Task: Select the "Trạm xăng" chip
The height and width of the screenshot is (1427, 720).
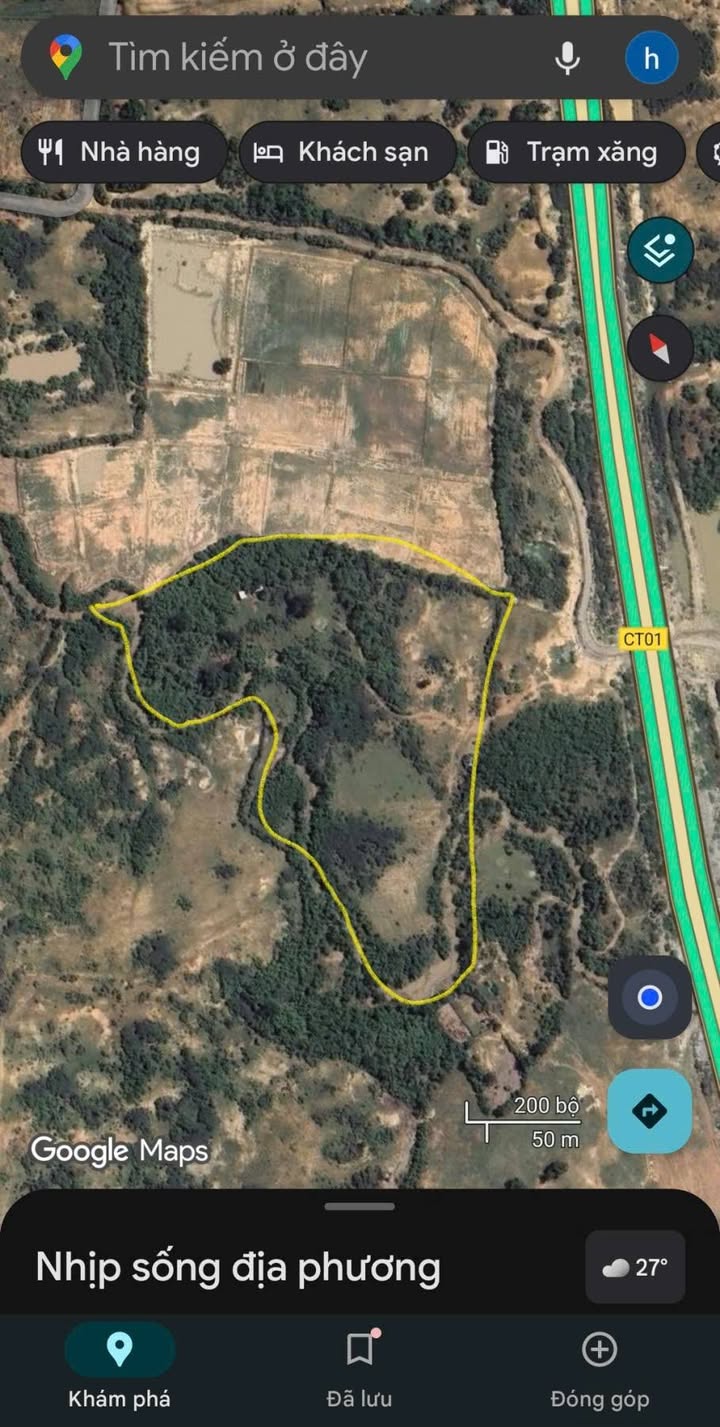Action: pyautogui.click(x=573, y=152)
